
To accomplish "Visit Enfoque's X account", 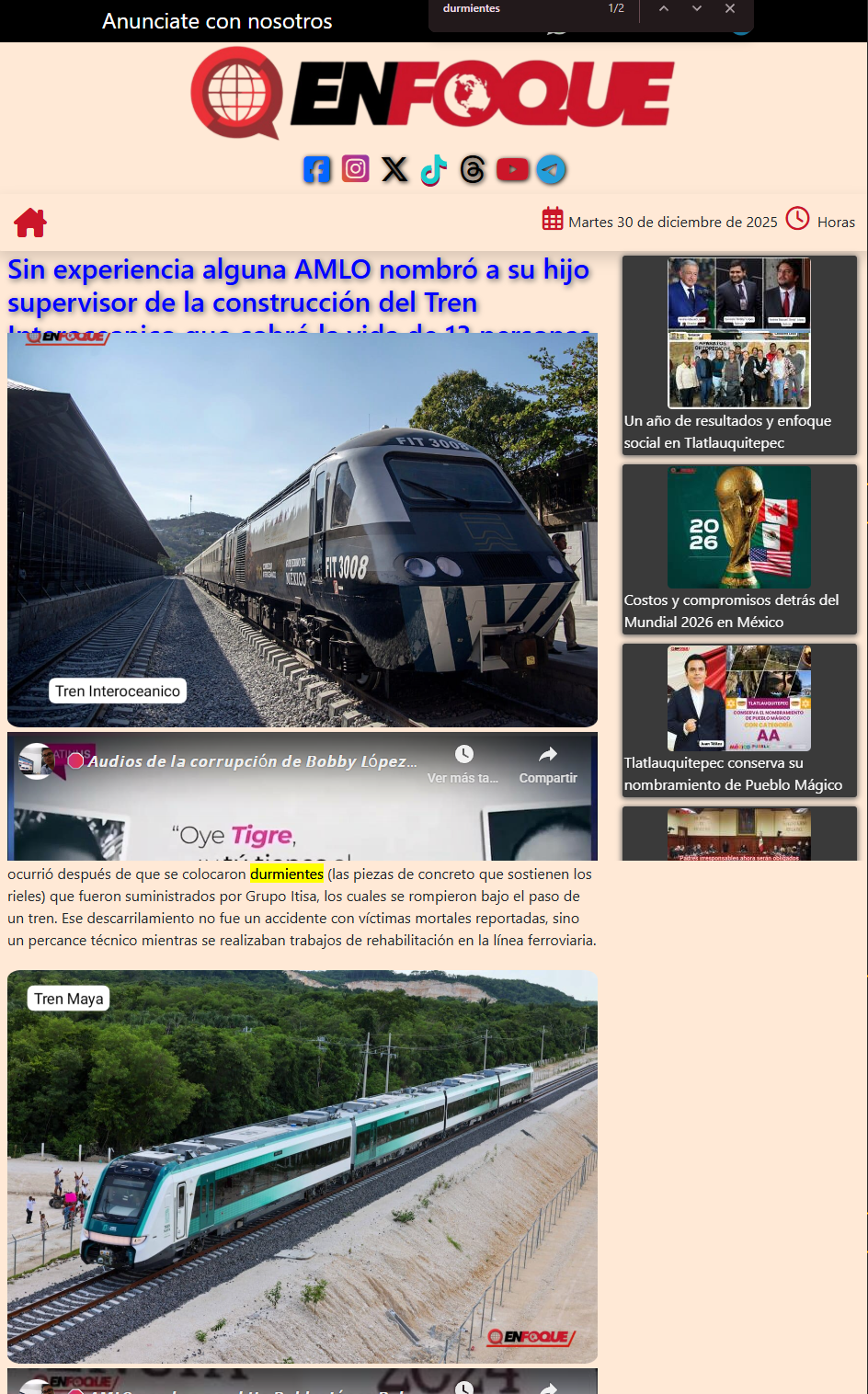I will click(394, 169).
